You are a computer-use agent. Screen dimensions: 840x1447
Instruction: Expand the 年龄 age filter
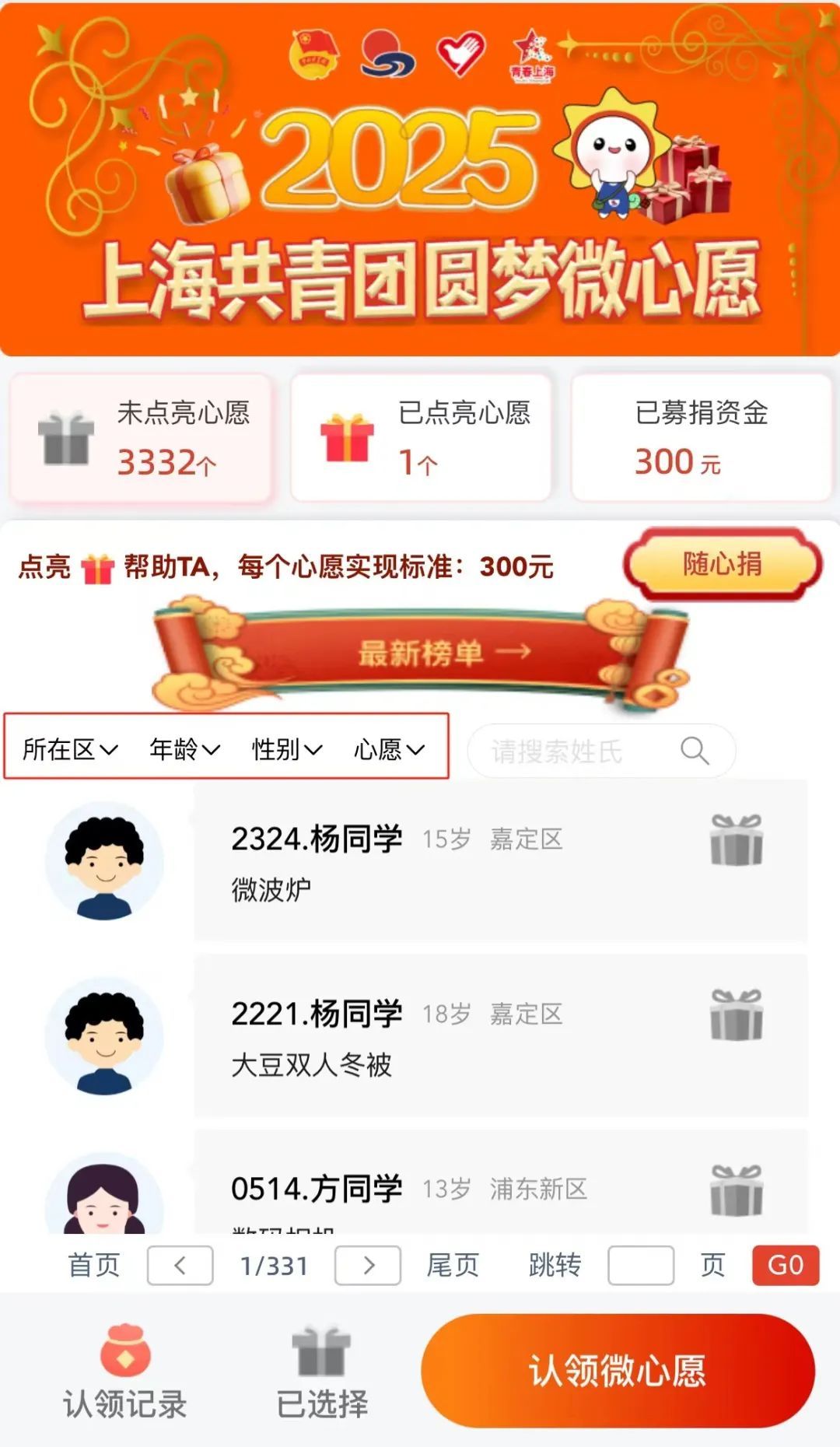pyautogui.click(x=184, y=749)
